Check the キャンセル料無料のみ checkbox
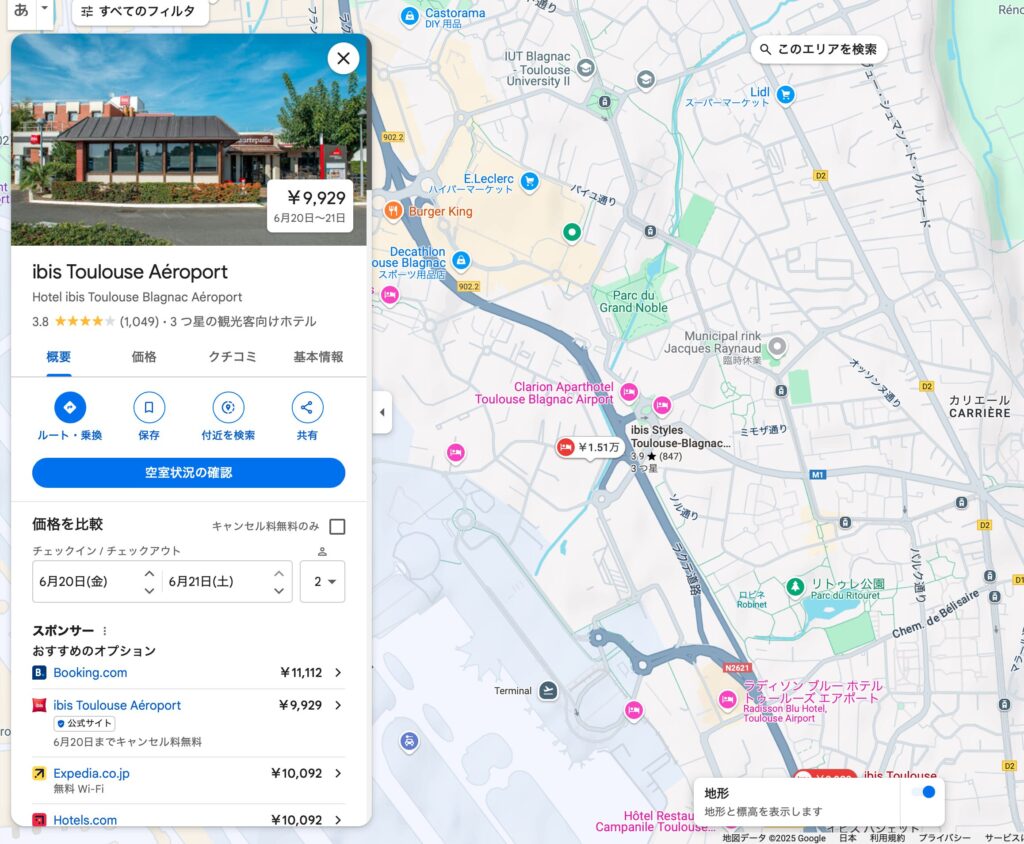The width and height of the screenshot is (1024, 844). click(337, 527)
